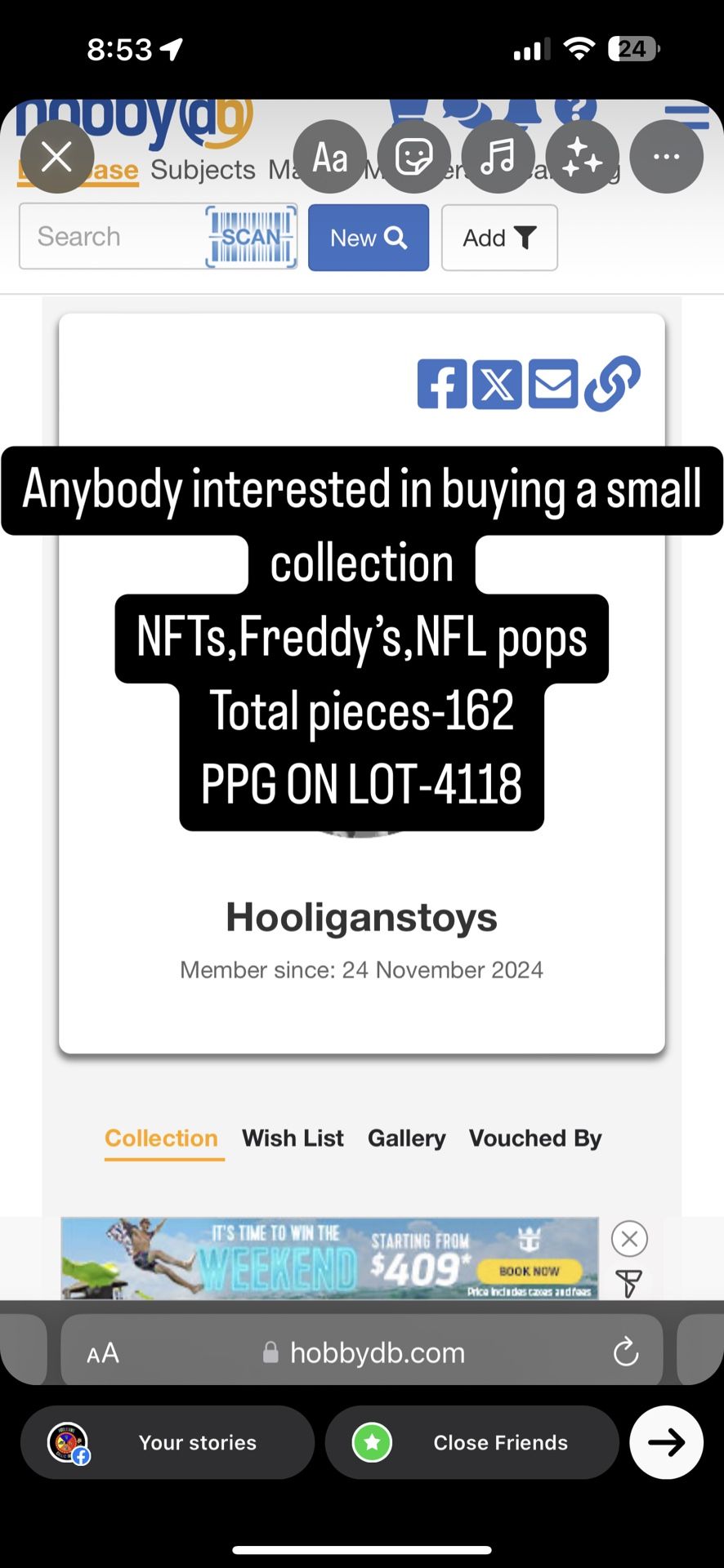Open the sparkle effects tool
Screen dimensions: 724x1568
[x=582, y=157]
